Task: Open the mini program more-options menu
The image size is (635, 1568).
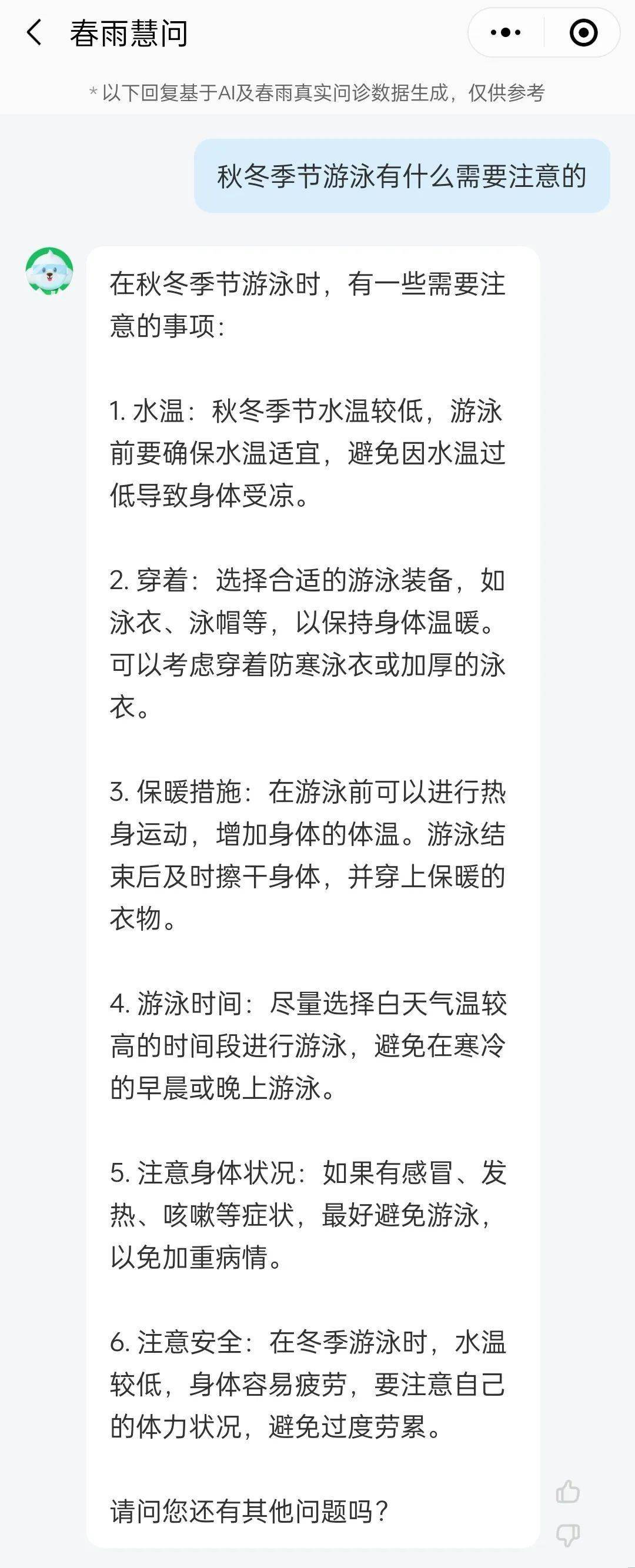Action: [505, 33]
